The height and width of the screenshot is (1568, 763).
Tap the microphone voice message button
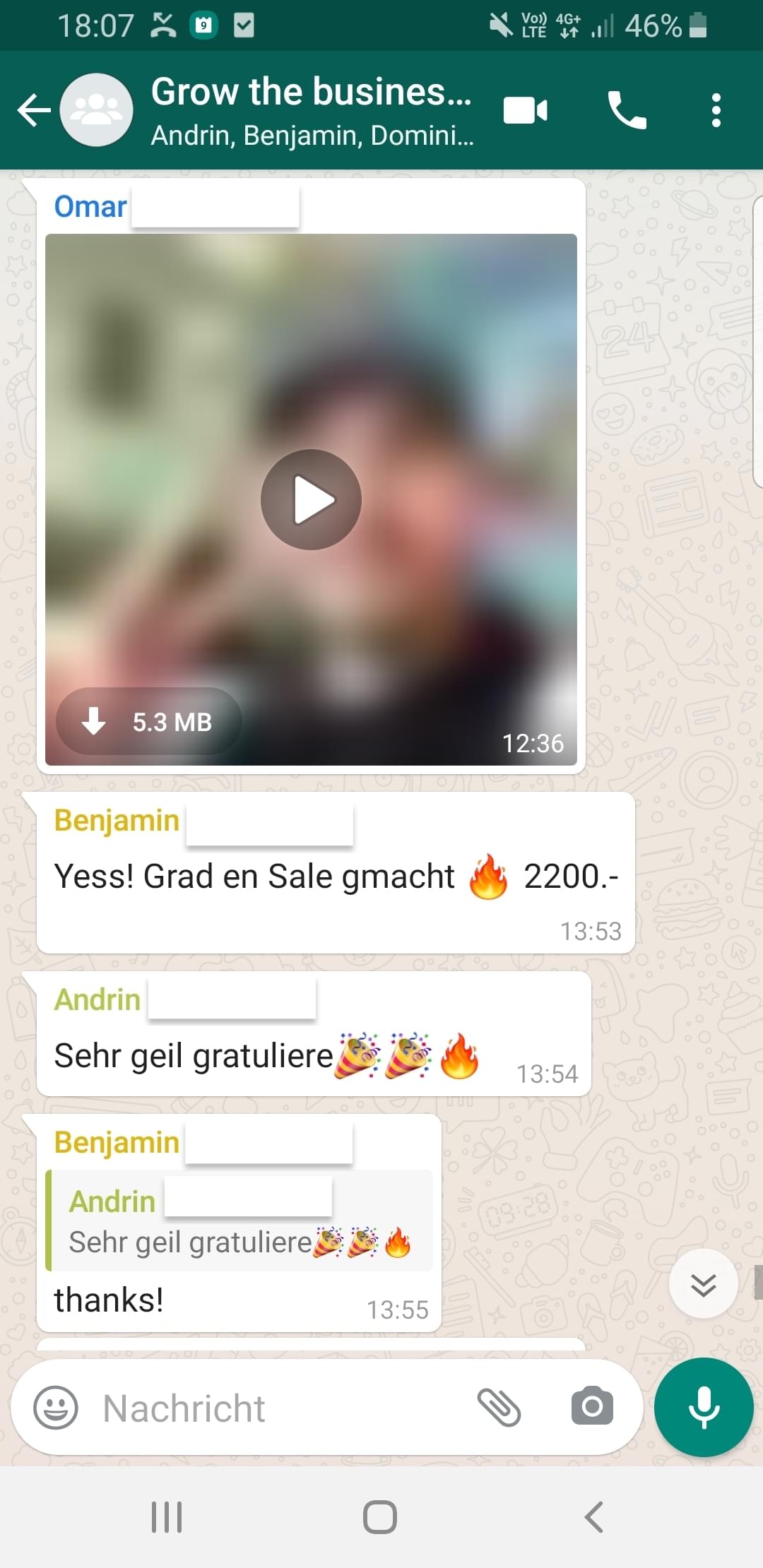tap(704, 1407)
